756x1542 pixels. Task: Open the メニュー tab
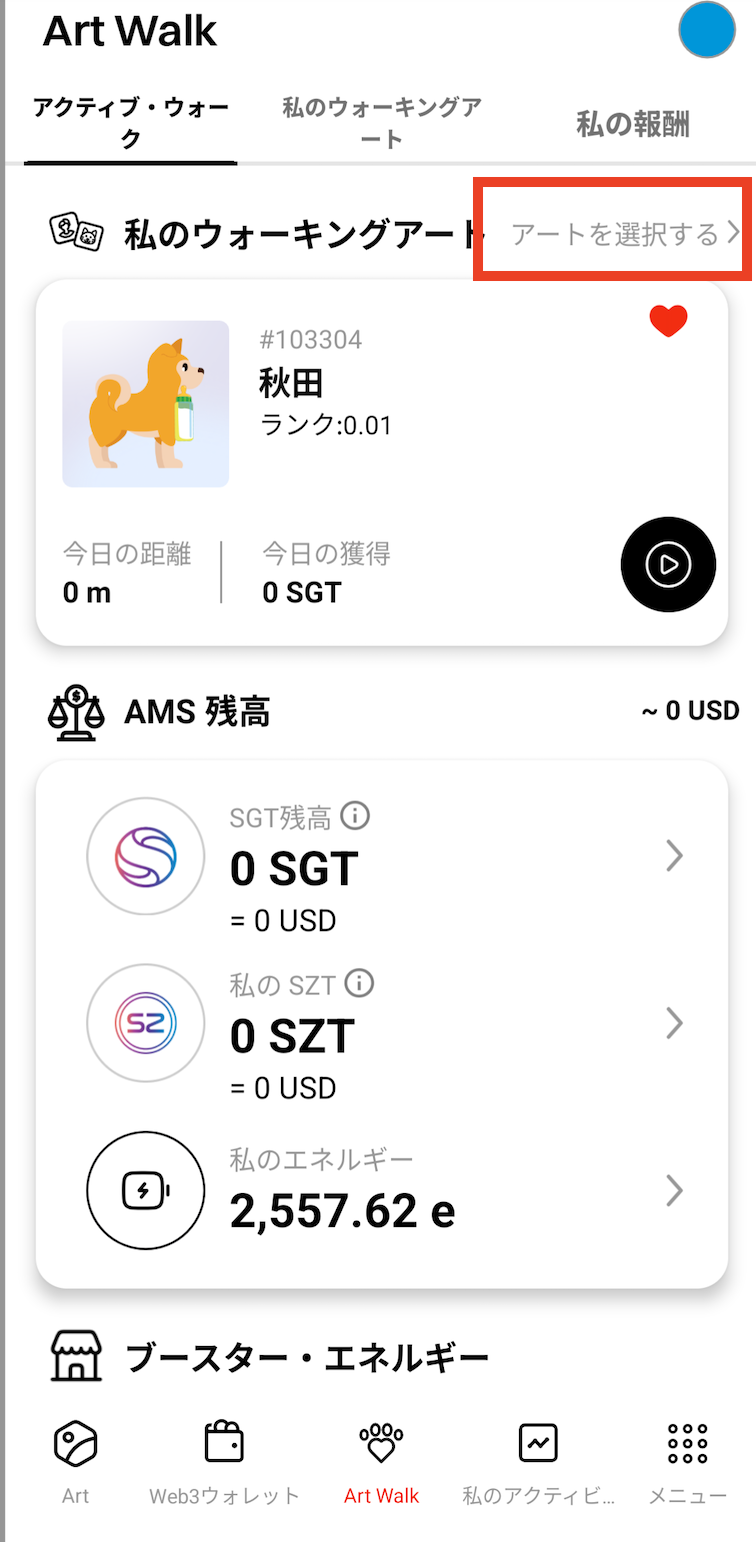pyautogui.click(x=688, y=1464)
